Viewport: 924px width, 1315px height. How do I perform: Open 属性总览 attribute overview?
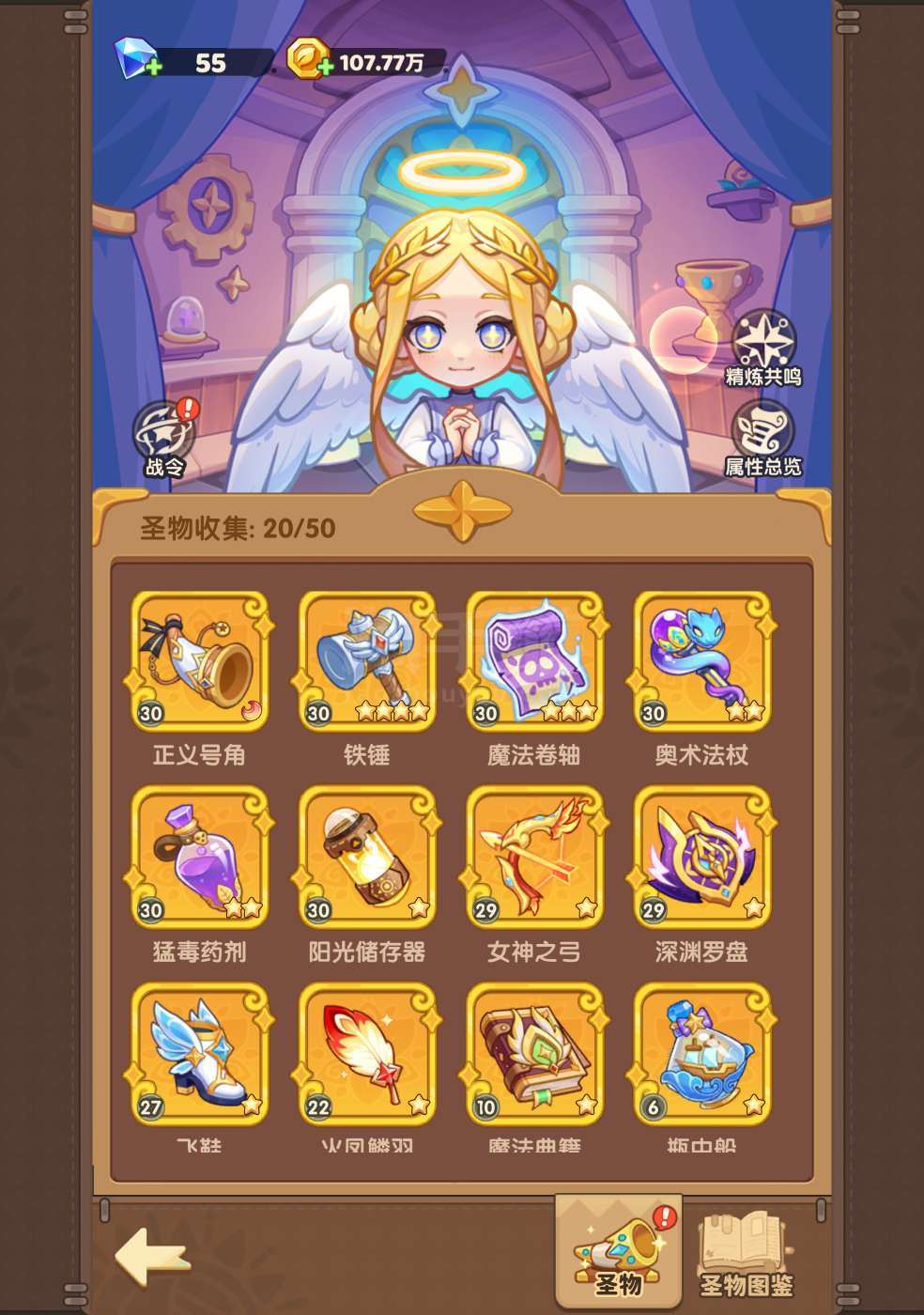[762, 438]
